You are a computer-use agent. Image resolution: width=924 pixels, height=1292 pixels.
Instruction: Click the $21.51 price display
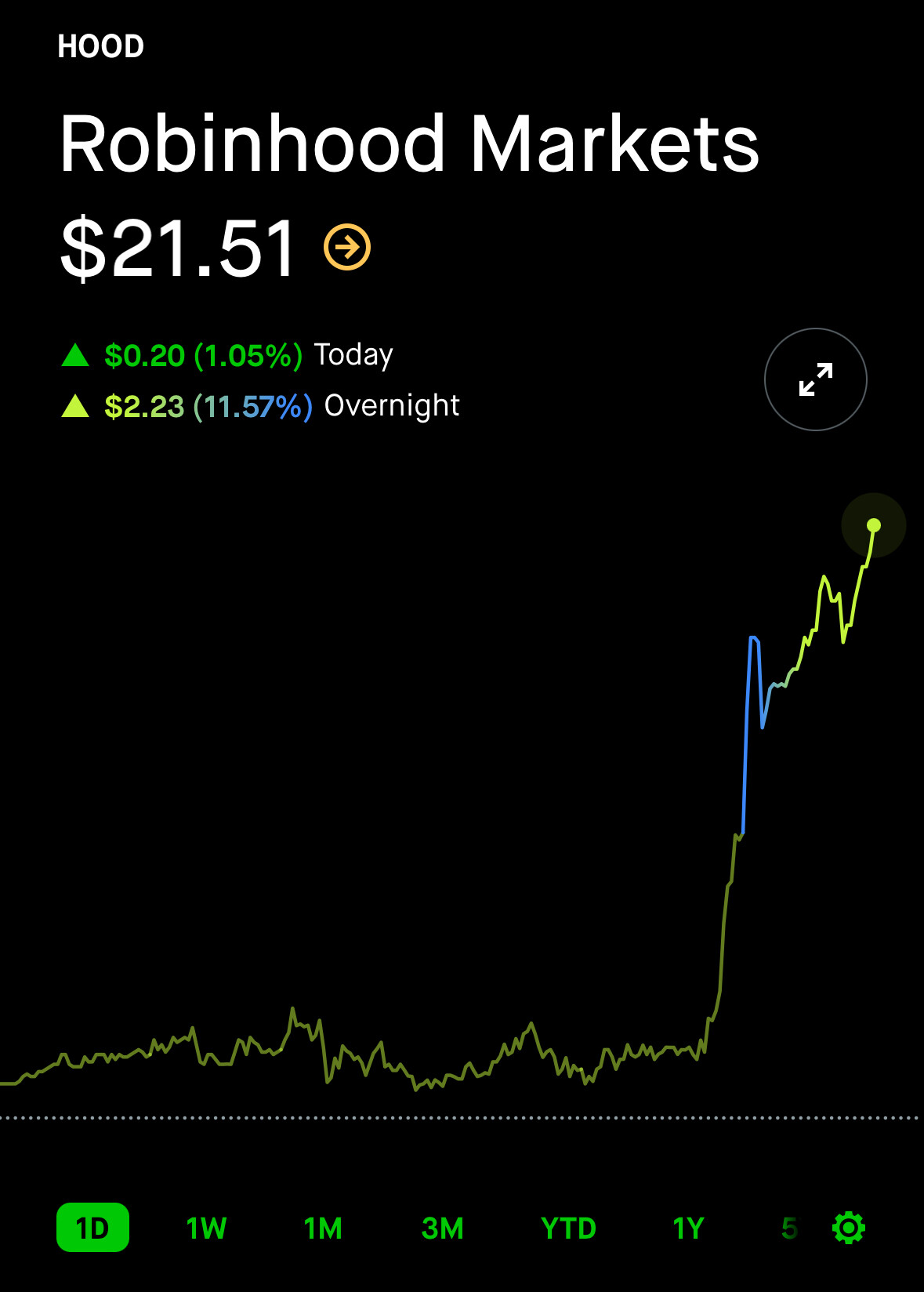click(x=176, y=247)
